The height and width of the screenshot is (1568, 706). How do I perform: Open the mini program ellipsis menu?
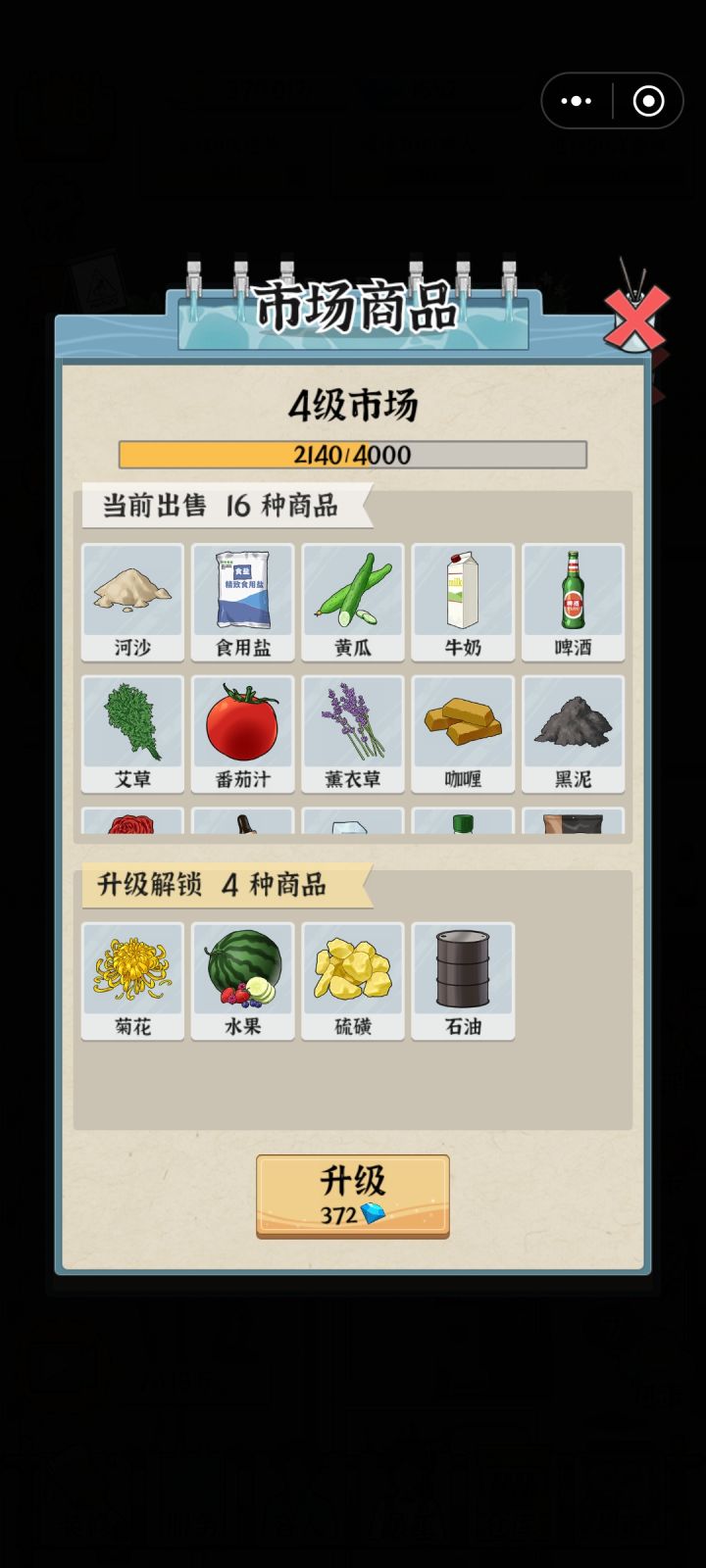[x=575, y=101]
